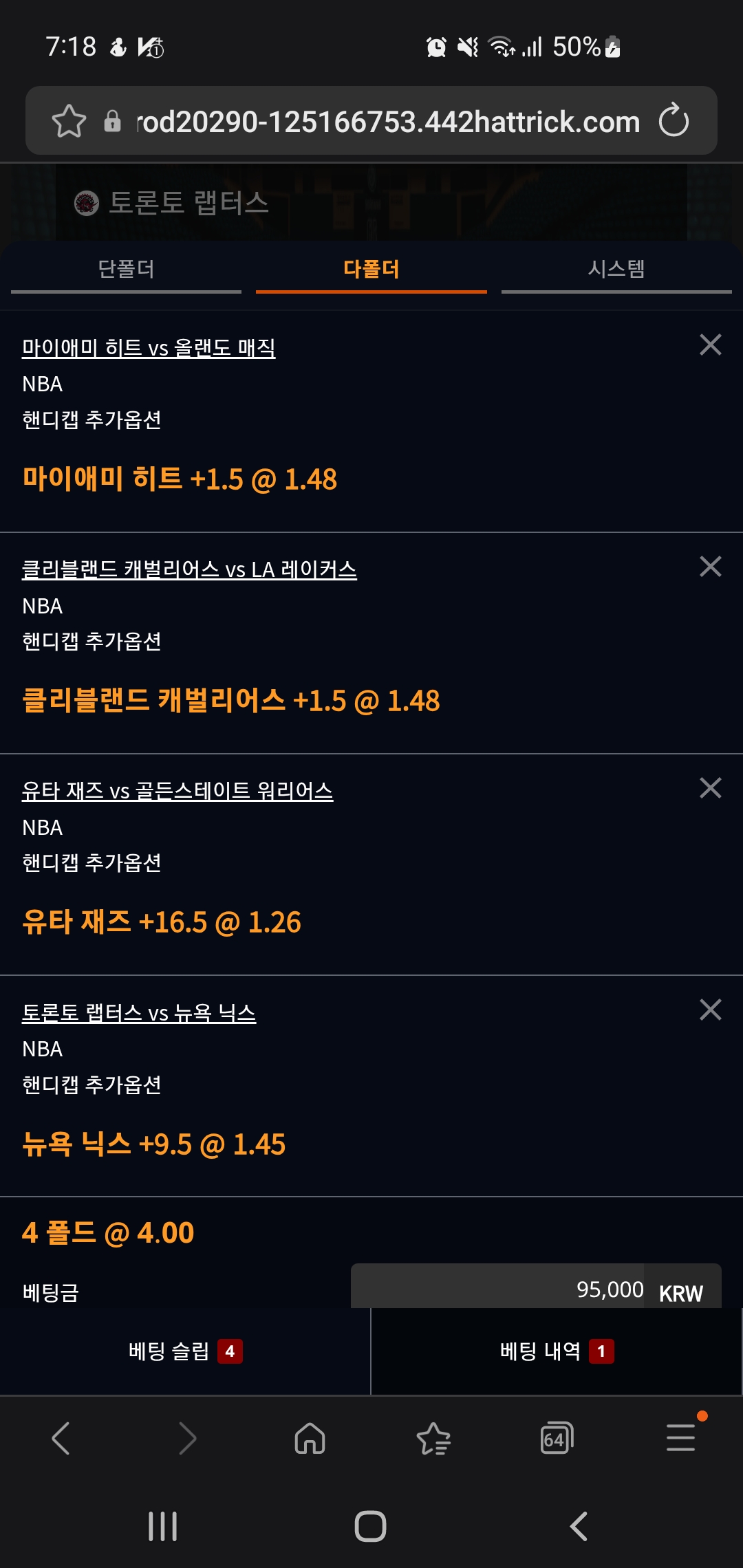Click the Toronto Raptors team logo icon
Screen dimensions: 743x1568
85,203
